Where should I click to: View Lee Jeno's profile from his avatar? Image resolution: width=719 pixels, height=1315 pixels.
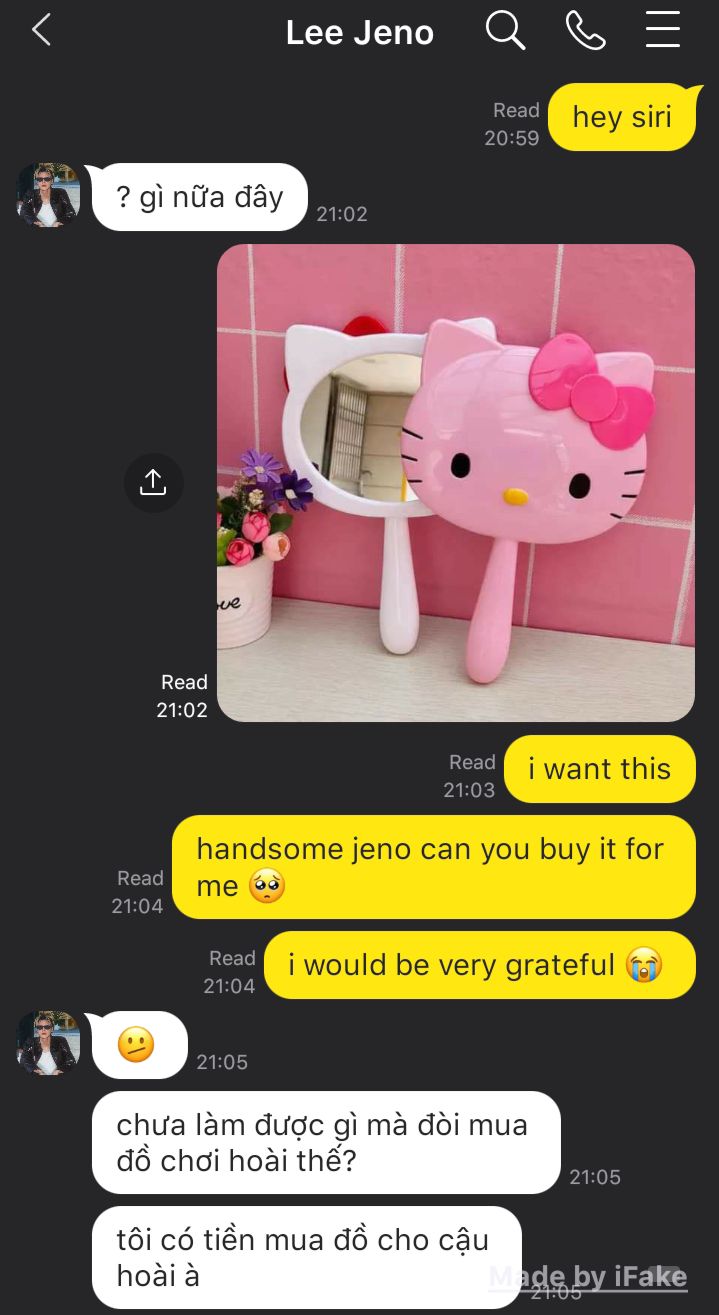[48, 195]
